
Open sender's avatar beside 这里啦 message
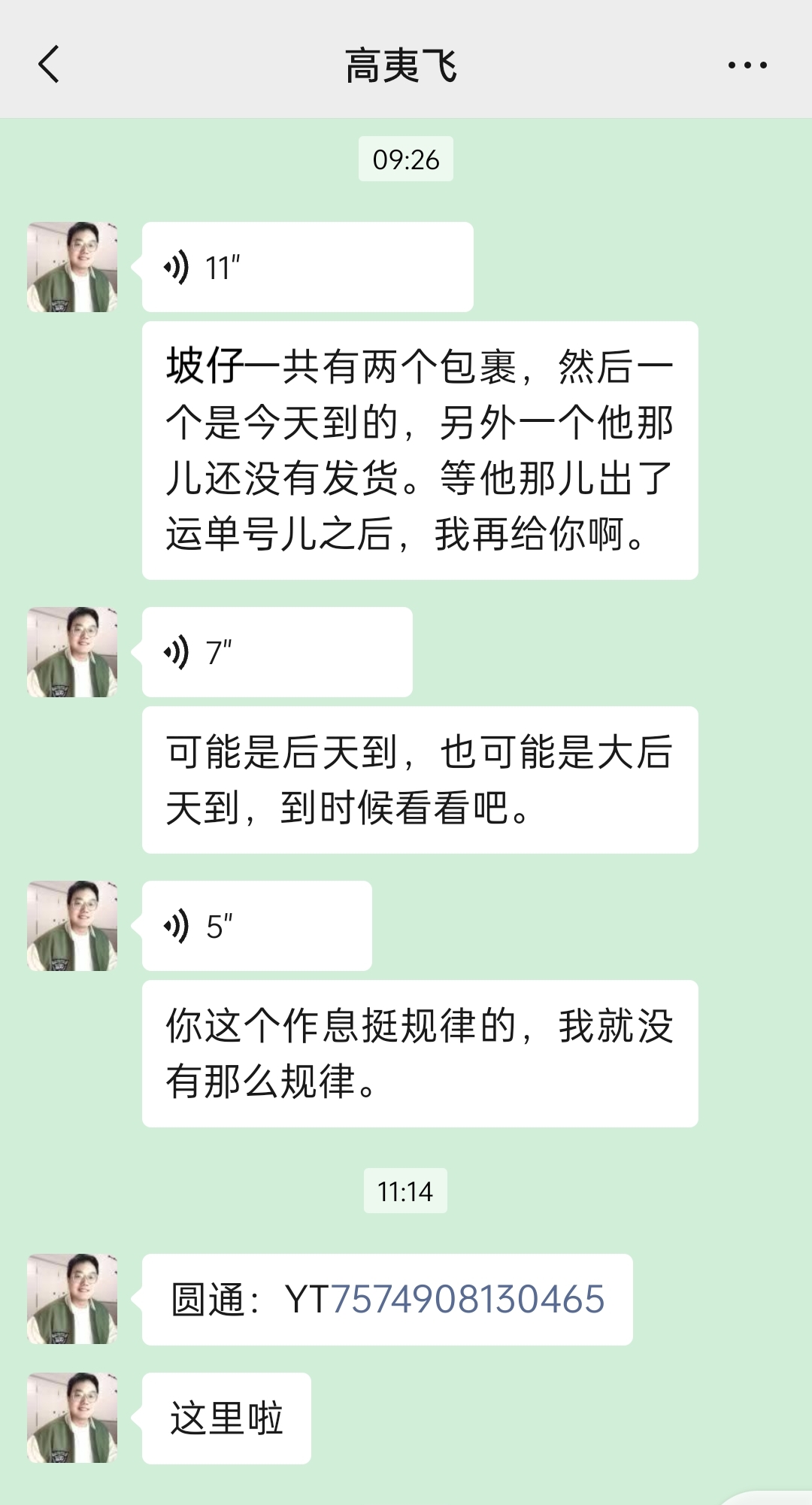(72, 1418)
